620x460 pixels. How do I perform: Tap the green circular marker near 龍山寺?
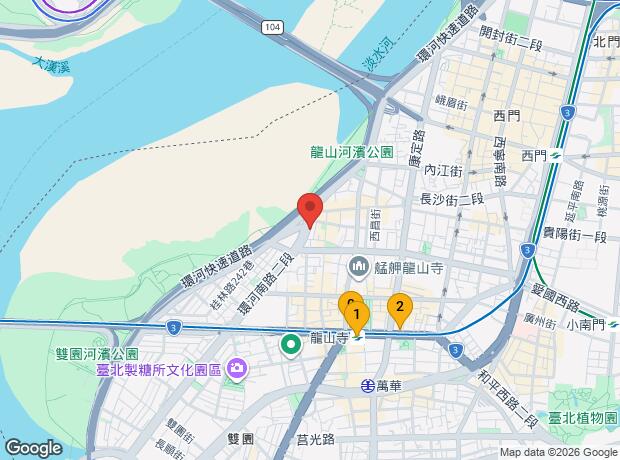coord(291,346)
